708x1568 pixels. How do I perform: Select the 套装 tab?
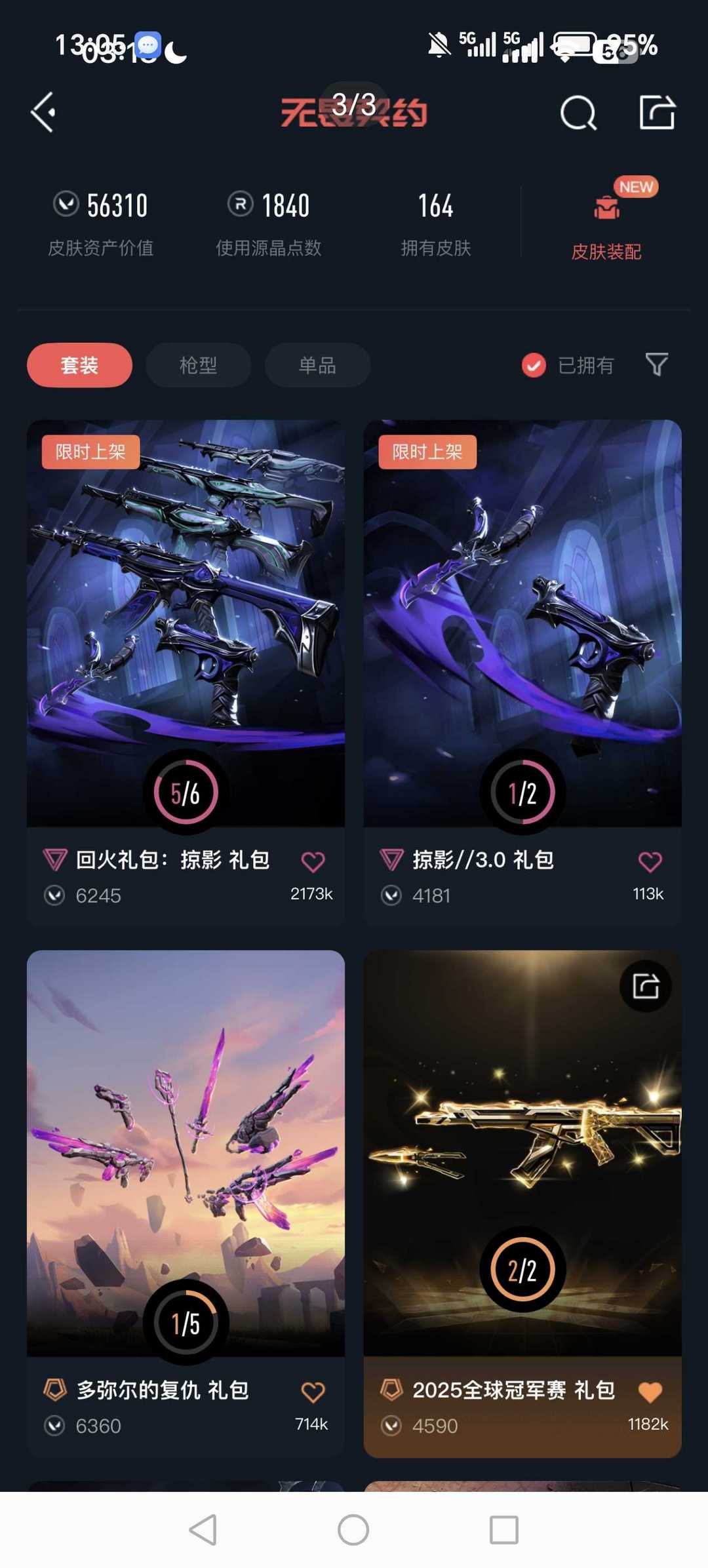click(x=79, y=365)
